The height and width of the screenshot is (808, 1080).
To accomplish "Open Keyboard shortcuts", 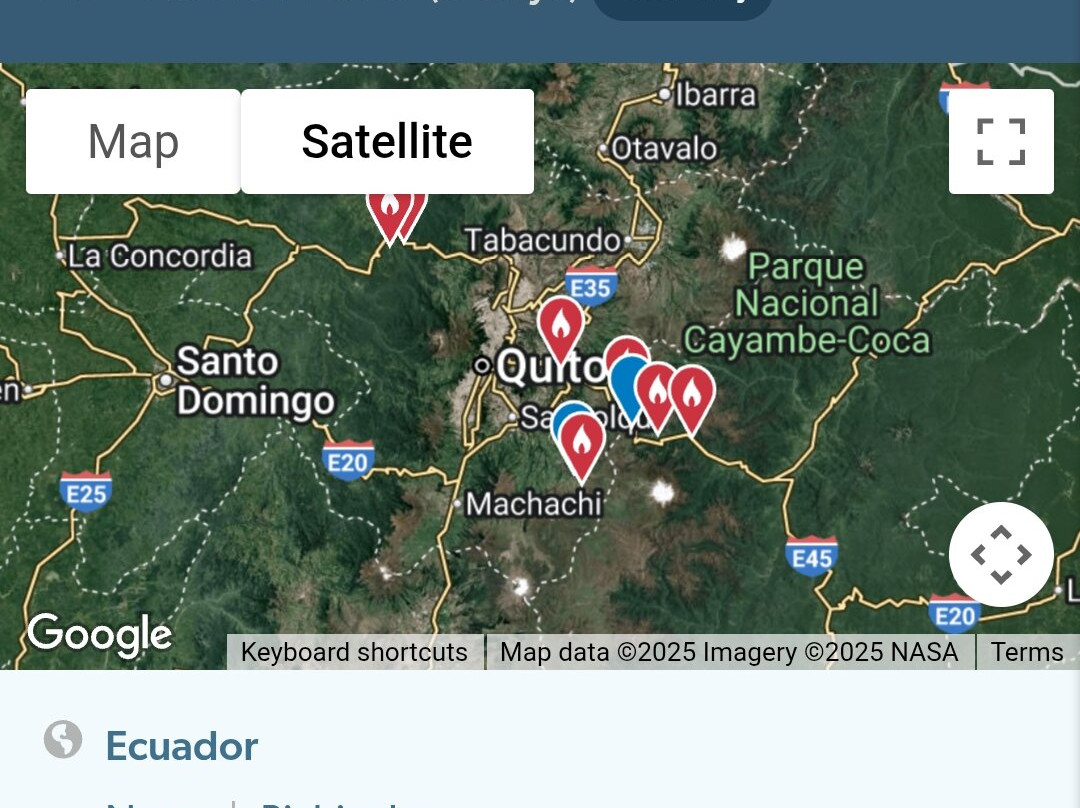I will tap(354, 652).
